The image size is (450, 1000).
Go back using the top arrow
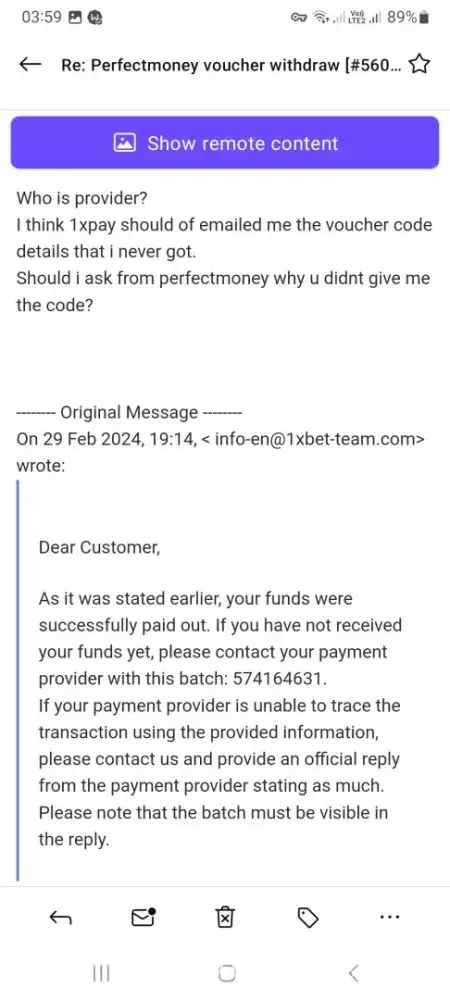(x=31, y=64)
